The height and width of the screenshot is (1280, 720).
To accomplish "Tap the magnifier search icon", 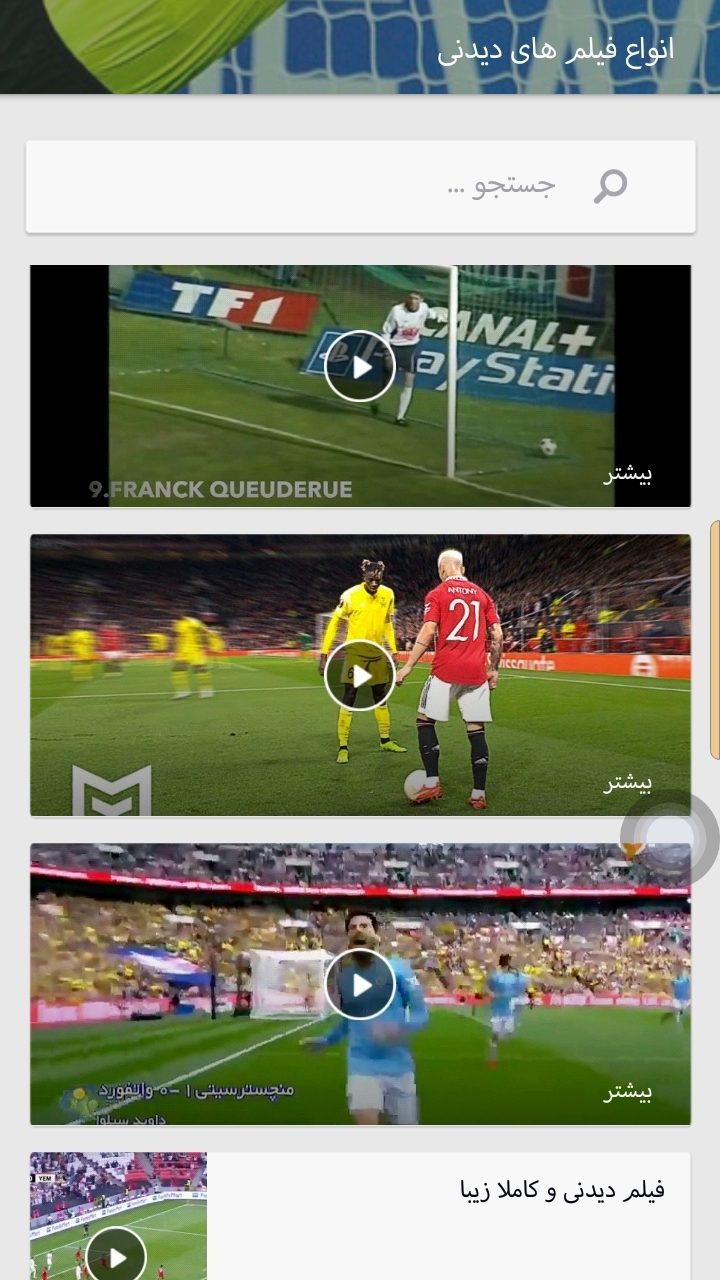I will pyautogui.click(x=610, y=186).
